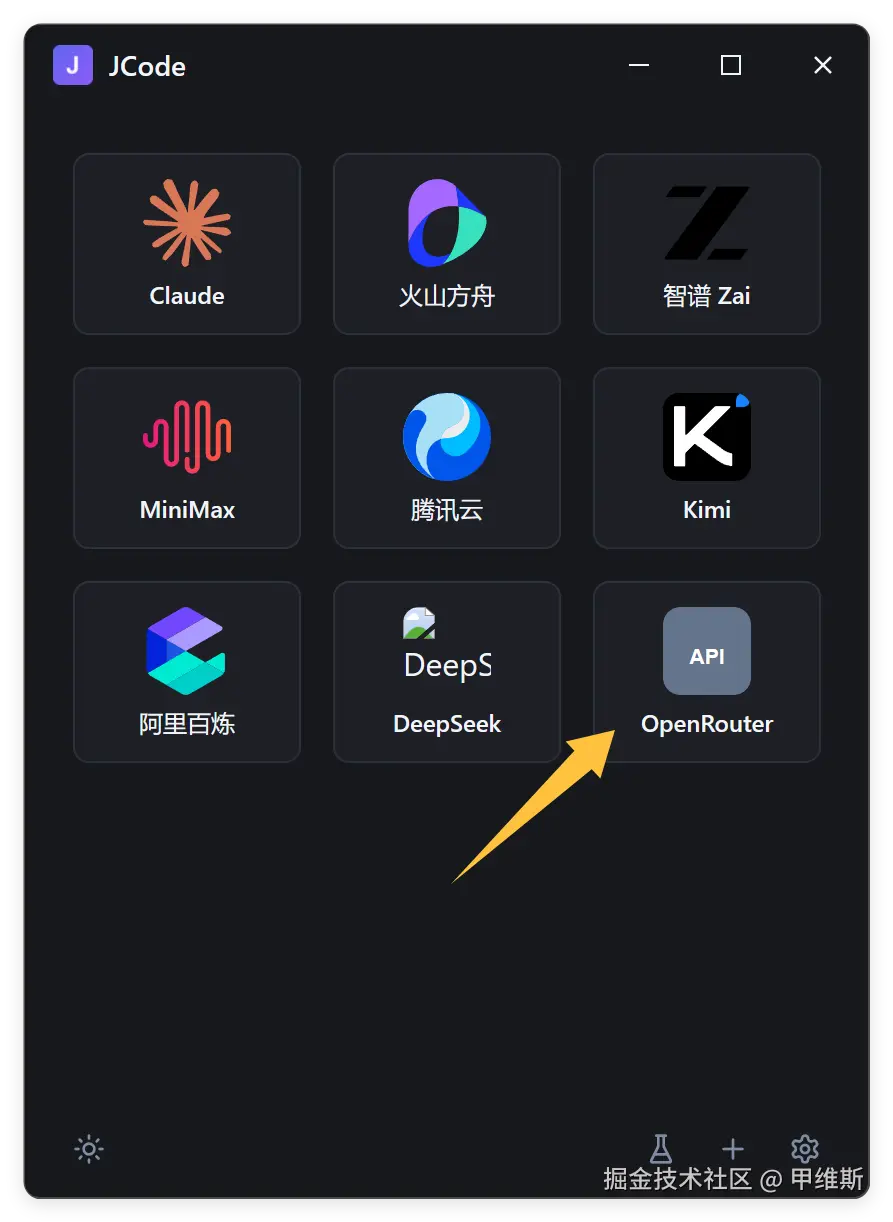Open the flask experiments icon
Screen dimensions: 893x1222
click(x=660, y=1149)
